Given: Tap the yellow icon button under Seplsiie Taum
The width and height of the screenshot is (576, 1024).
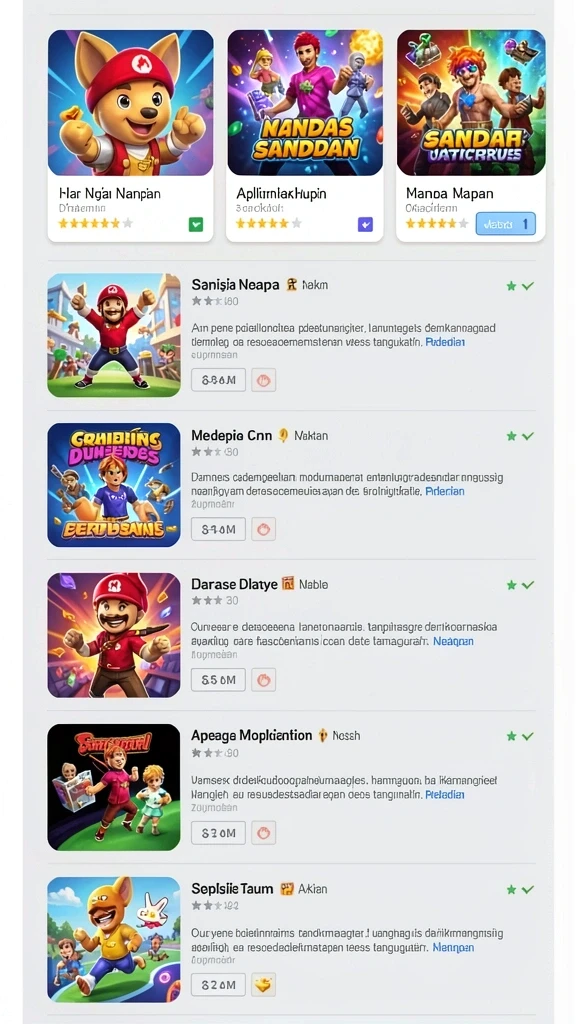Looking at the screenshot, I should (263, 984).
